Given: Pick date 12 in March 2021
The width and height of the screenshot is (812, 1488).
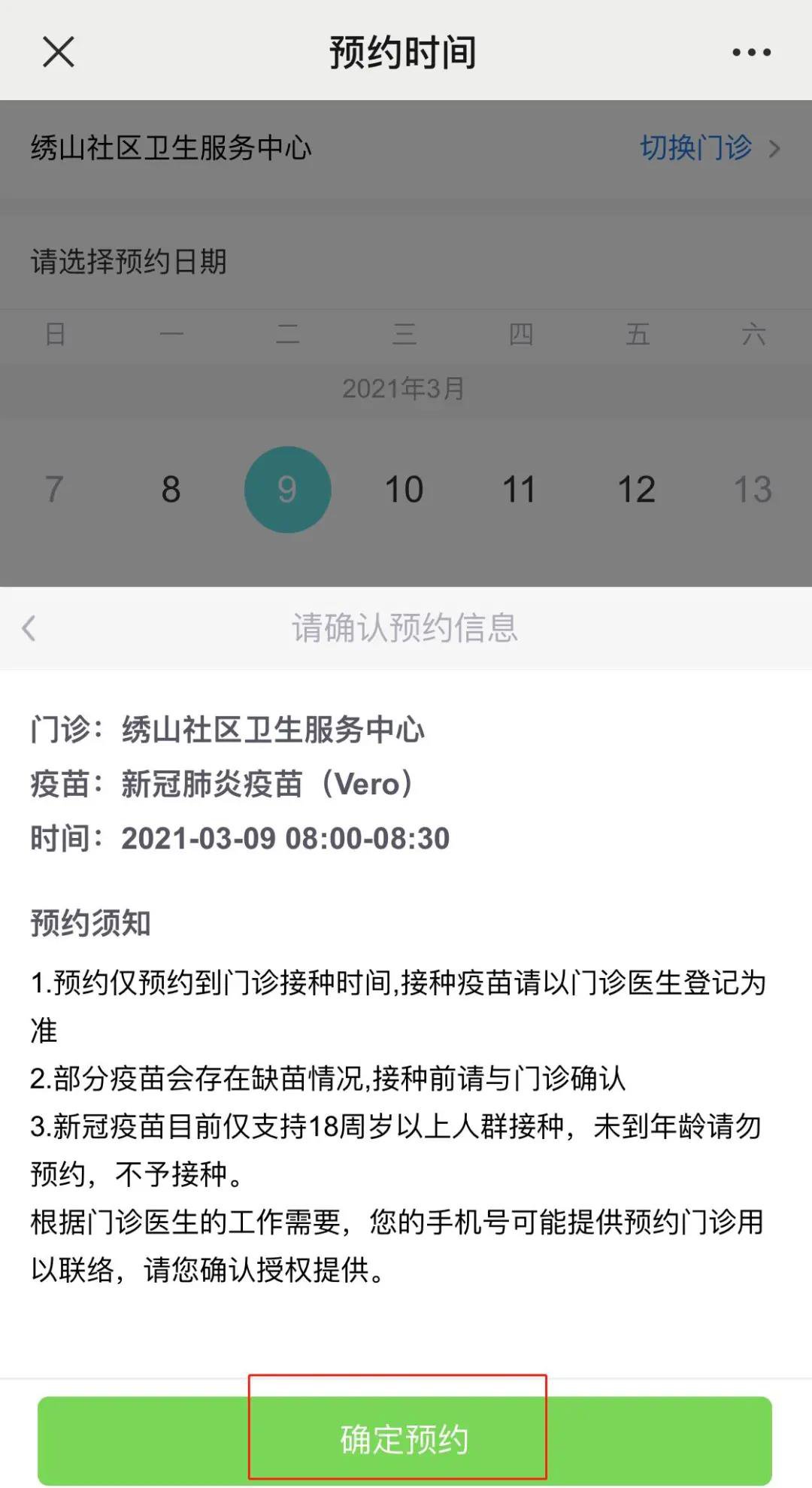Looking at the screenshot, I should pyautogui.click(x=636, y=490).
